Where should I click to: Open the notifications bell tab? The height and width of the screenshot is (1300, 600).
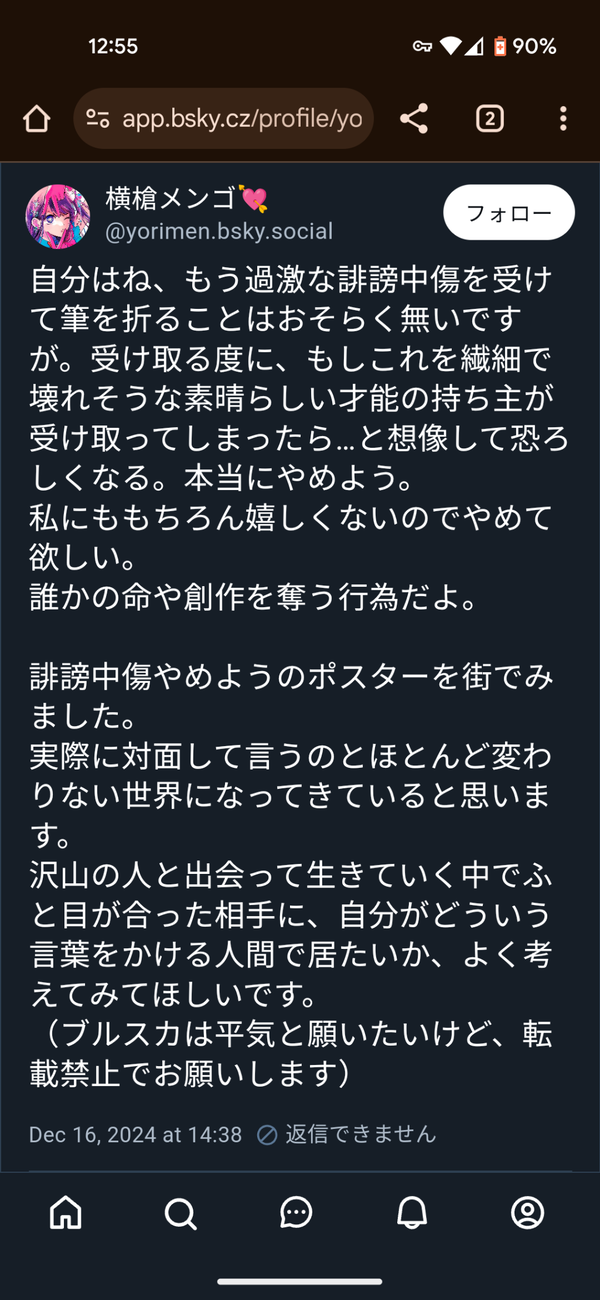412,1213
